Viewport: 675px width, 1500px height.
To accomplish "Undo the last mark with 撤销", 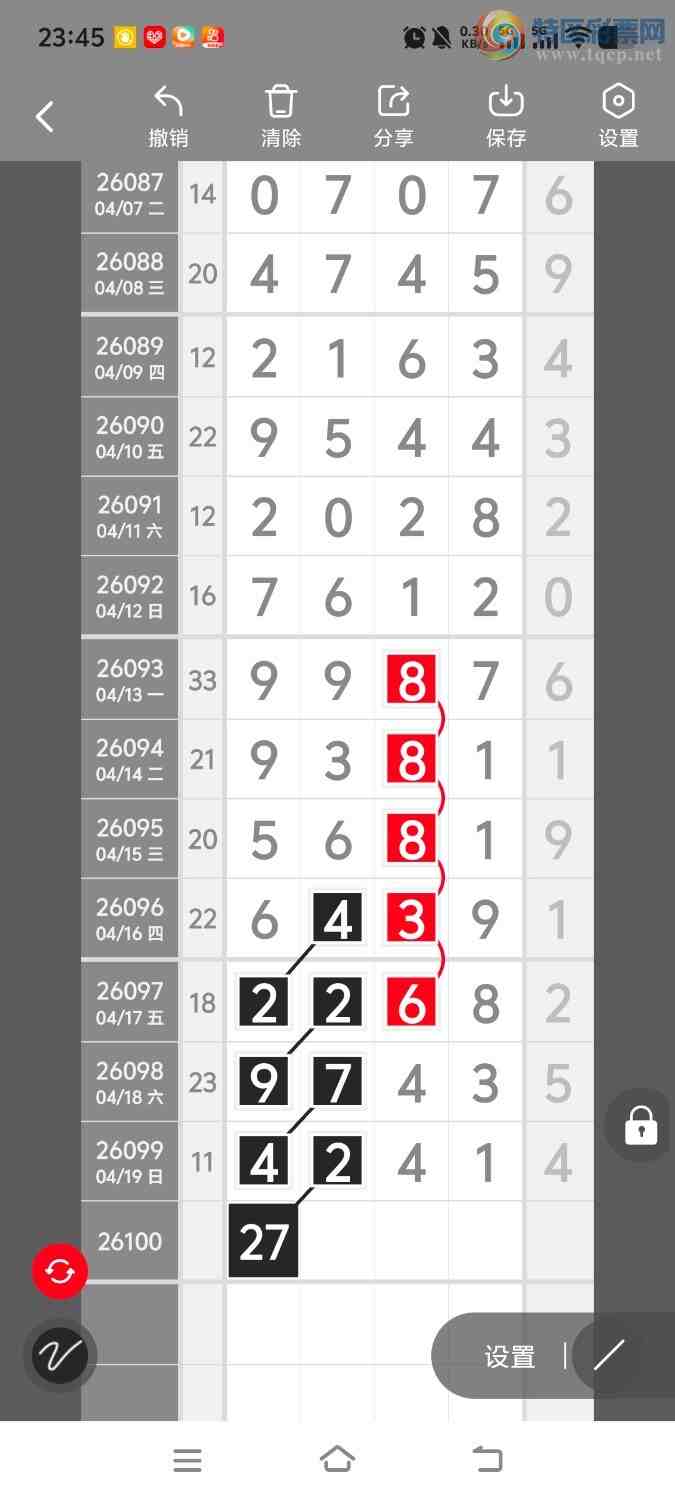I will pyautogui.click(x=168, y=117).
